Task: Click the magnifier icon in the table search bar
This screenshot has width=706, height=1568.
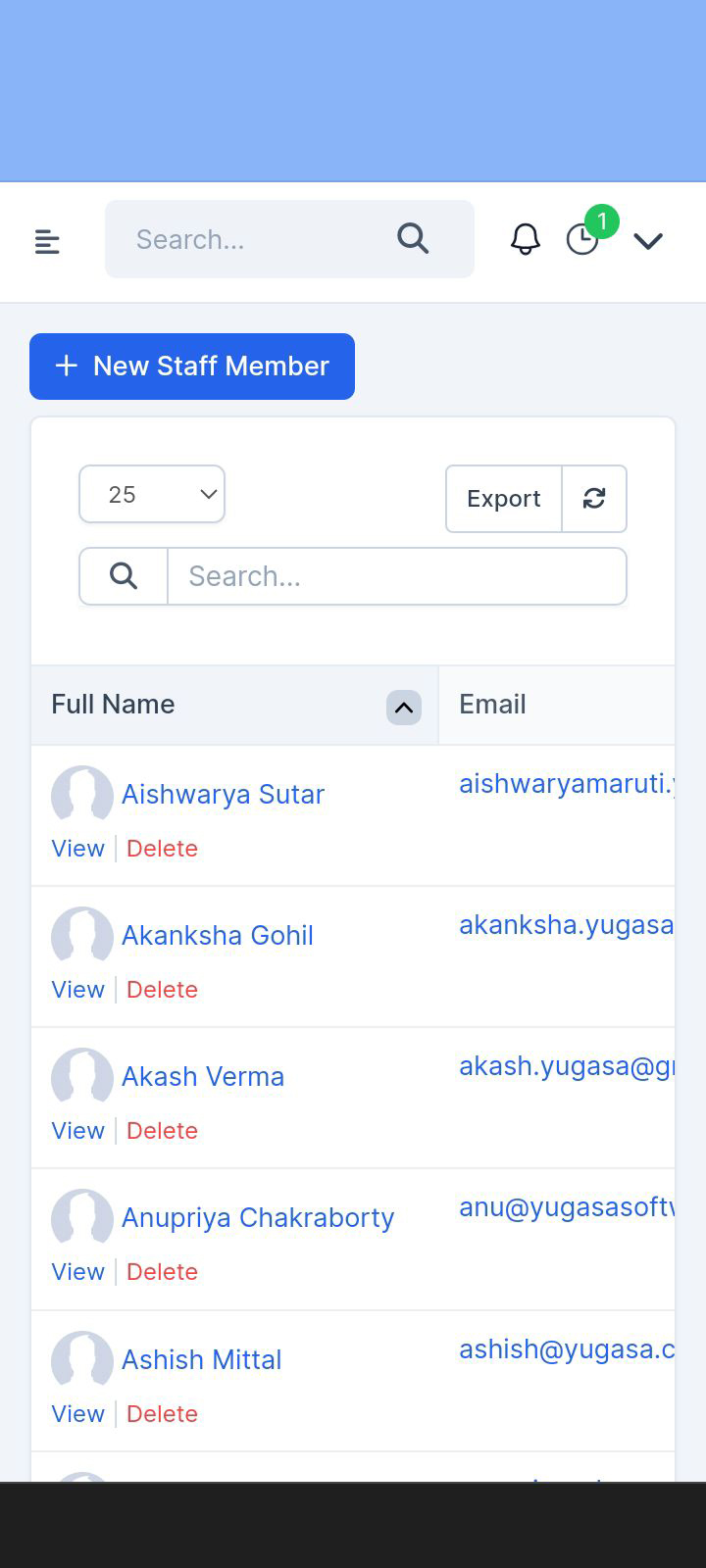Action: coord(124,576)
